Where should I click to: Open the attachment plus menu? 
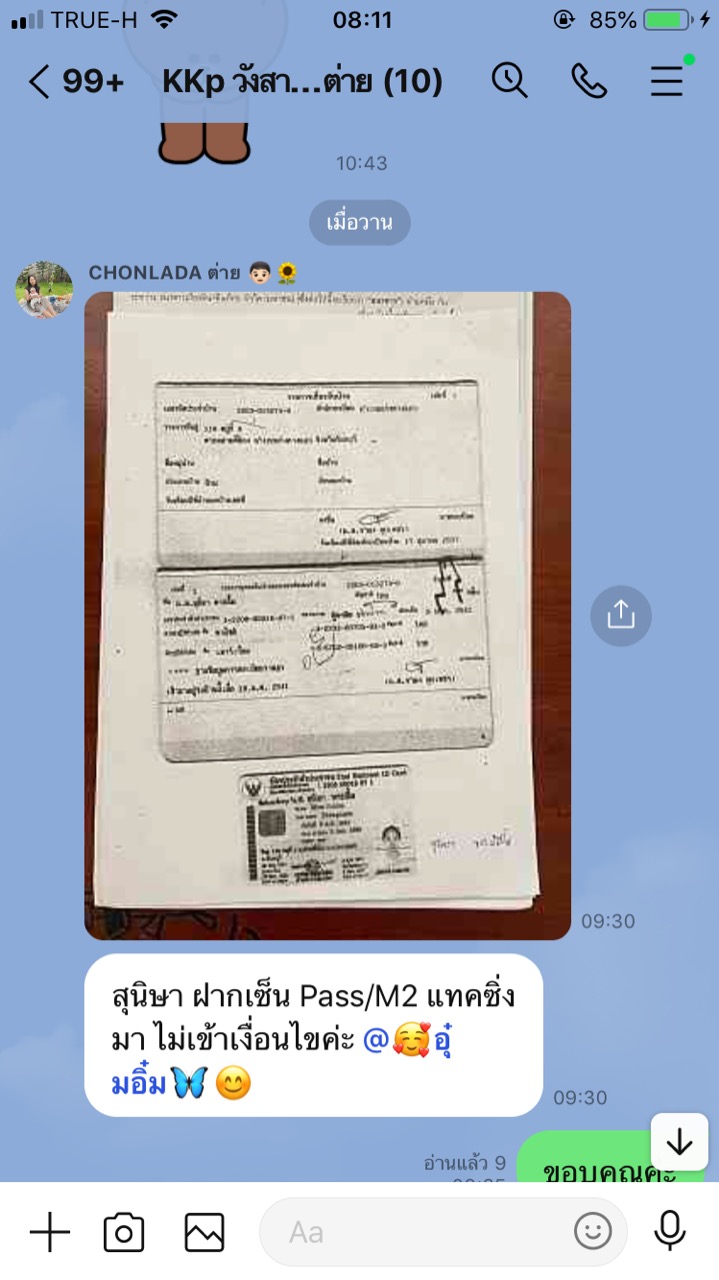pos(49,1232)
